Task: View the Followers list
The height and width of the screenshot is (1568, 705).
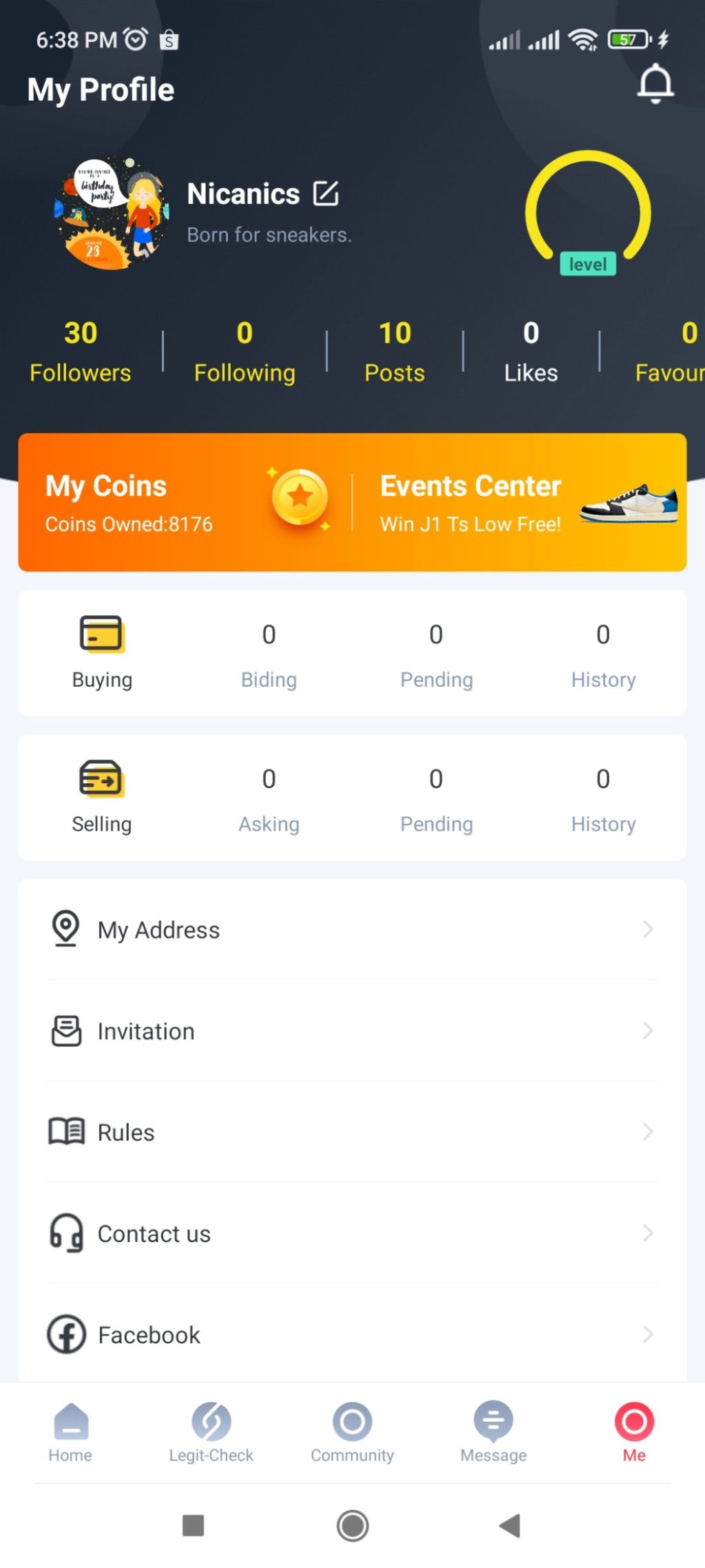Action: pyautogui.click(x=81, y=352)
